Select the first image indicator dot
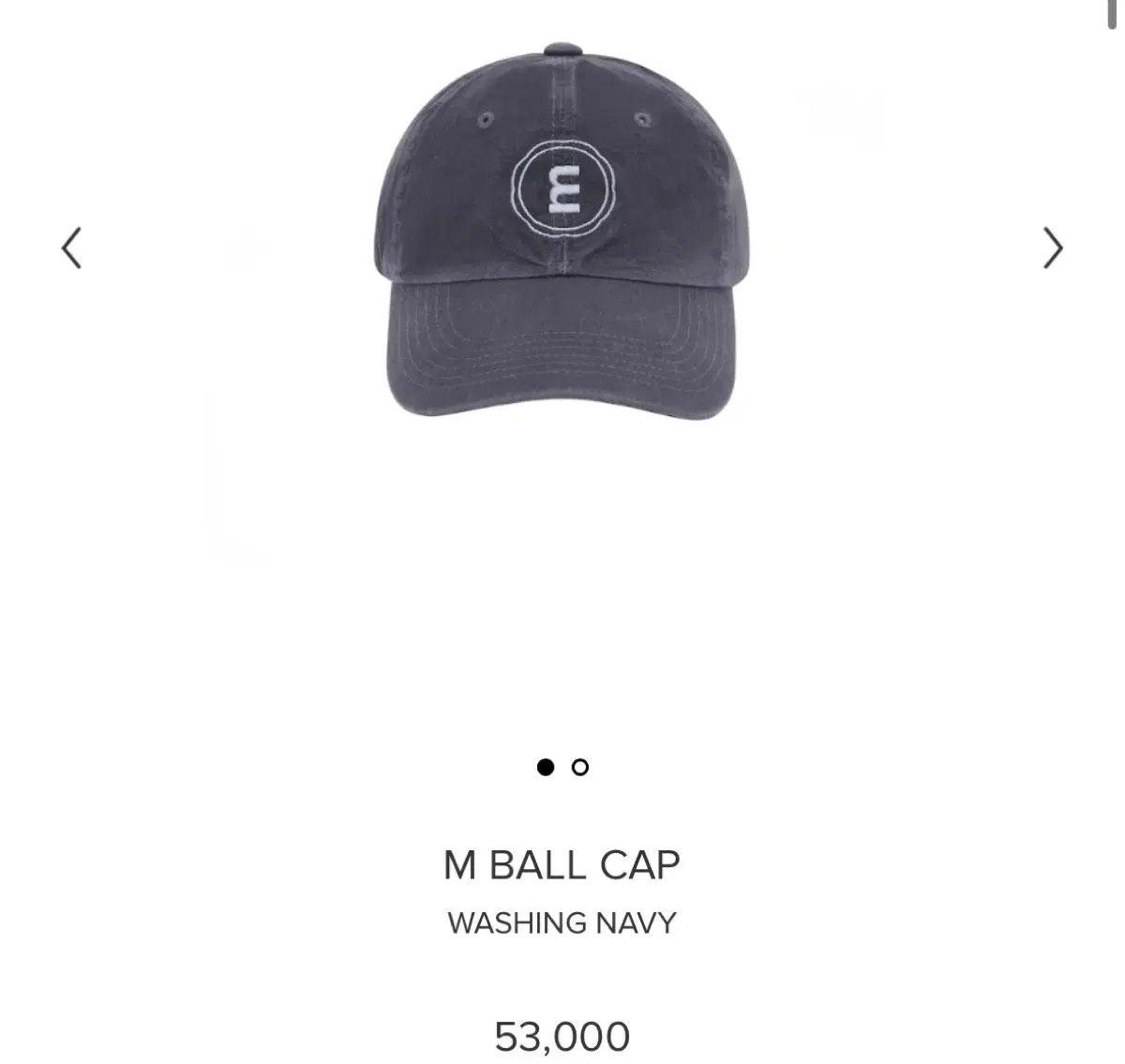 coord(546,767)
